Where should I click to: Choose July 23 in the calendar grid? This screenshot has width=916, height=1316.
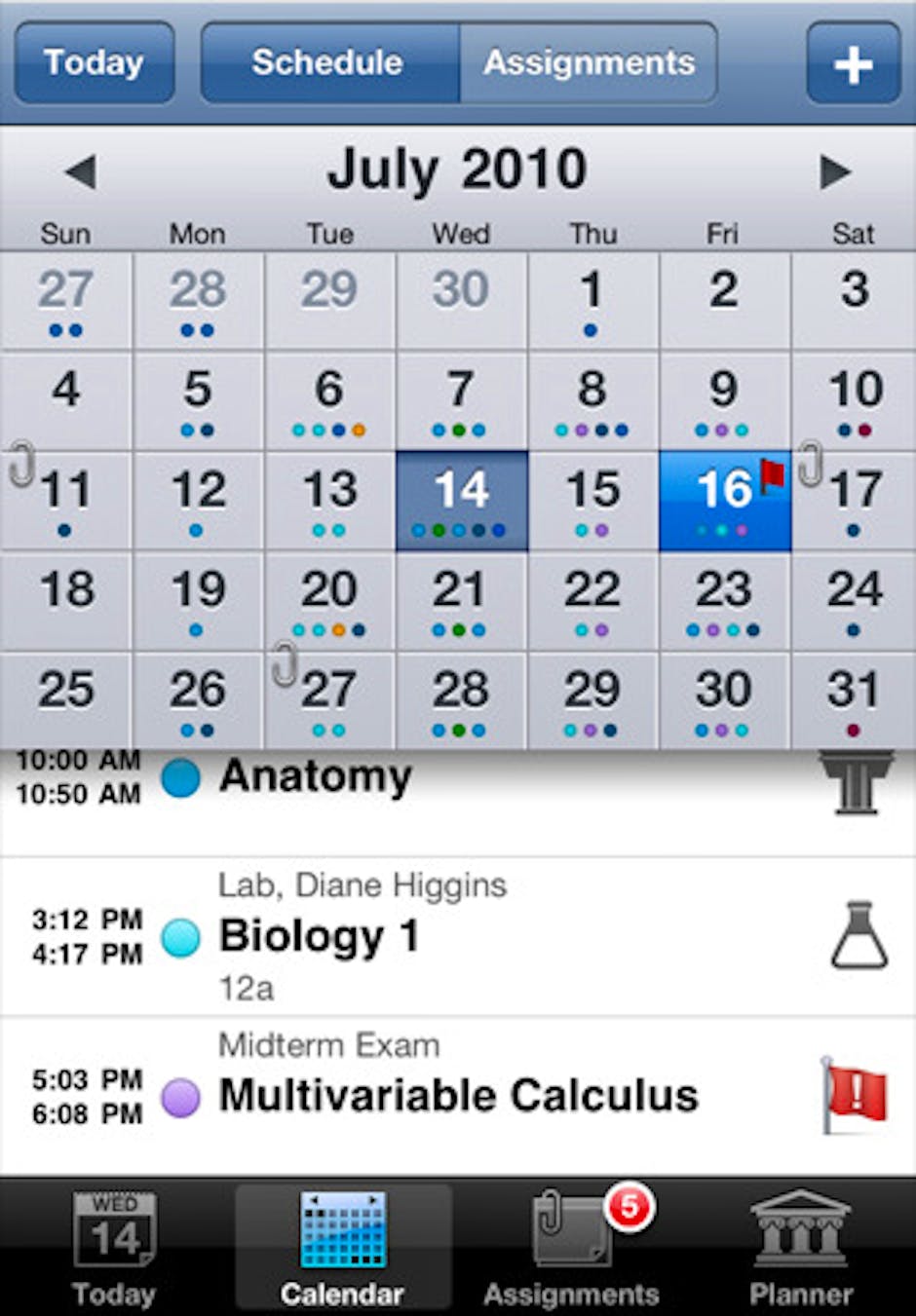[724, 600]
